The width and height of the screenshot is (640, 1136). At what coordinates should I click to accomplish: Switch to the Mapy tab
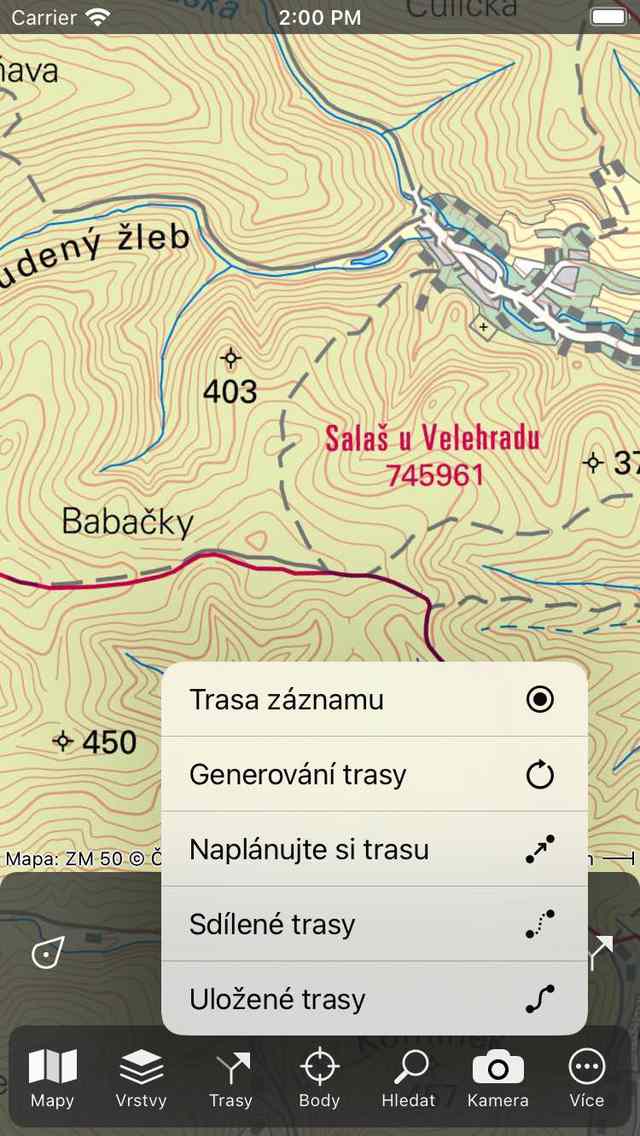pos(52,1078)
